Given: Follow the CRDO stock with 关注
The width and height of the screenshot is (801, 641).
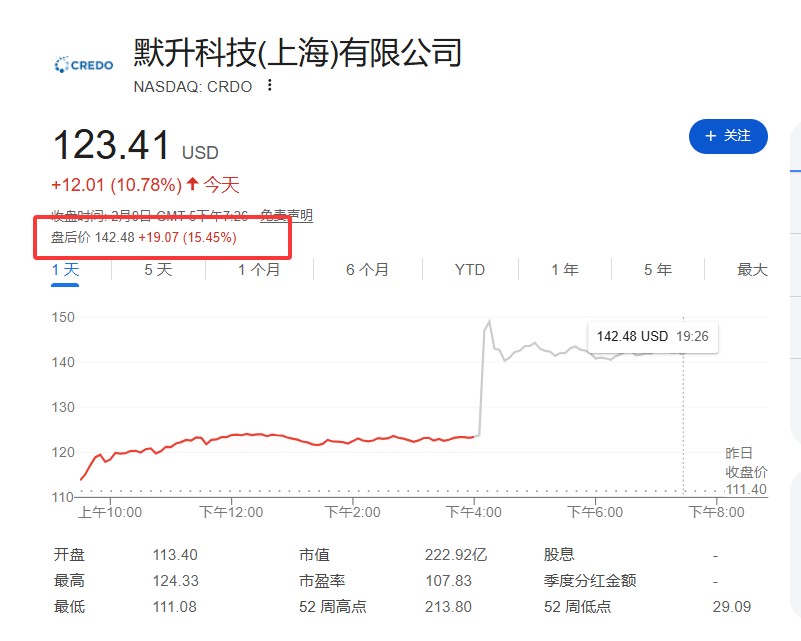Looking at the screenshot, I should coord(728,136).
